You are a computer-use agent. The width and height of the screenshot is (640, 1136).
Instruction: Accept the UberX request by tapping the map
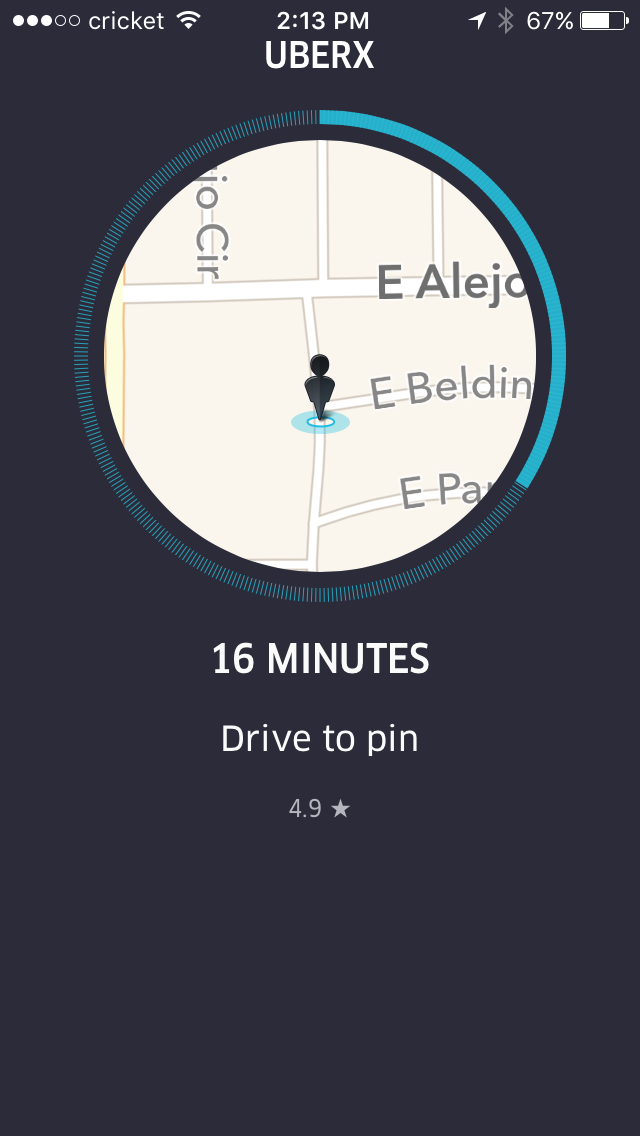coord(320,356)
